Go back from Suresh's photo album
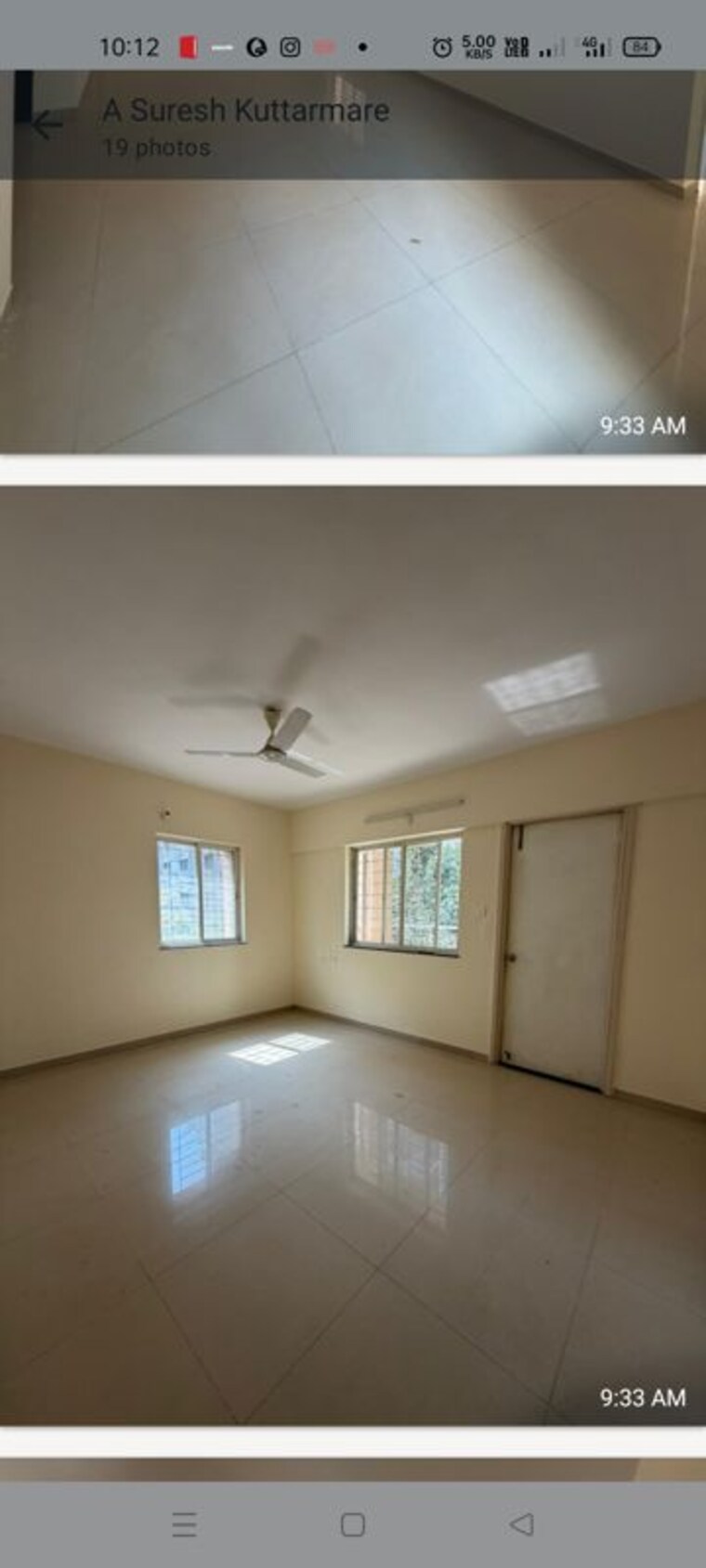This screenshot has width=706, height=1568. coord(46,123)
